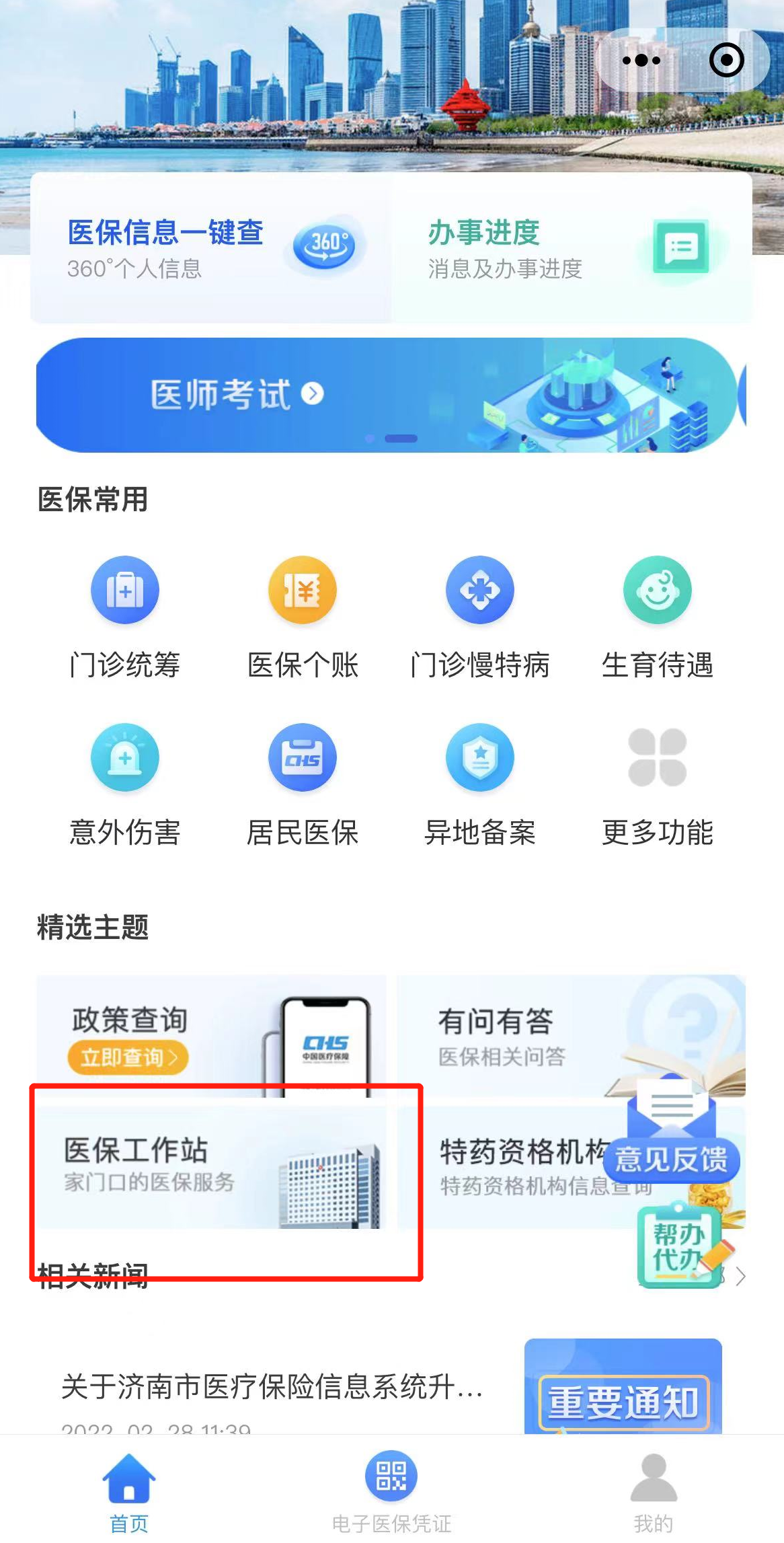Switch to 我的 tab
Viewport: 784px width, 1543px height.
pos(653,1490)
